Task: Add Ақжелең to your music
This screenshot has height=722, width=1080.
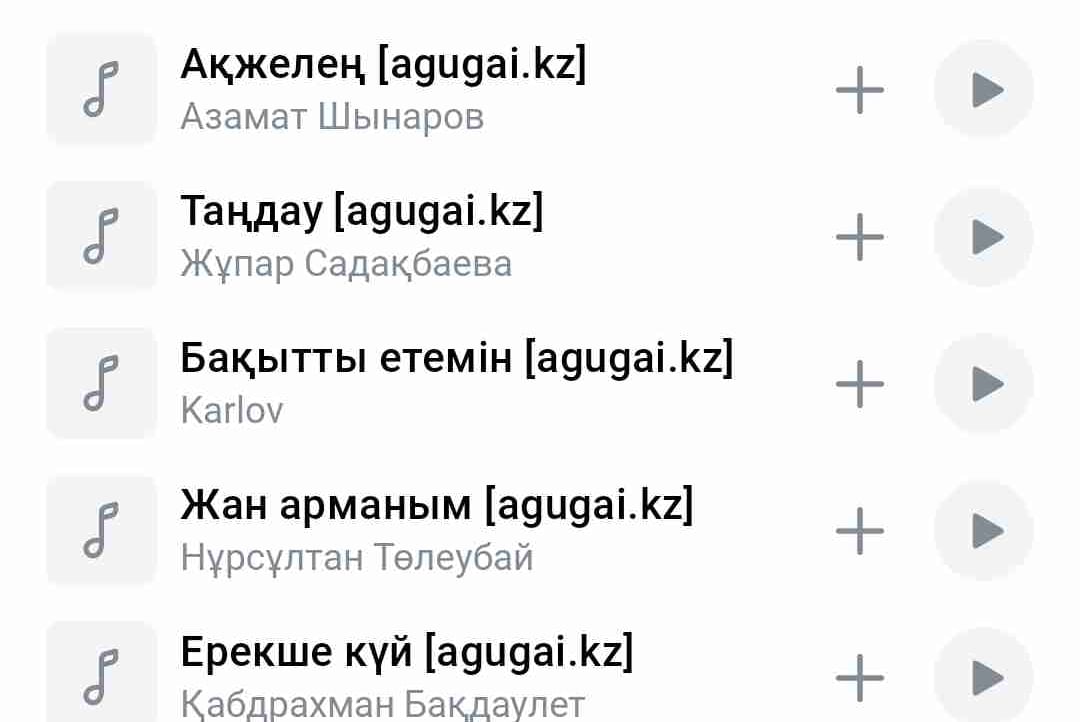Action: 860,90
